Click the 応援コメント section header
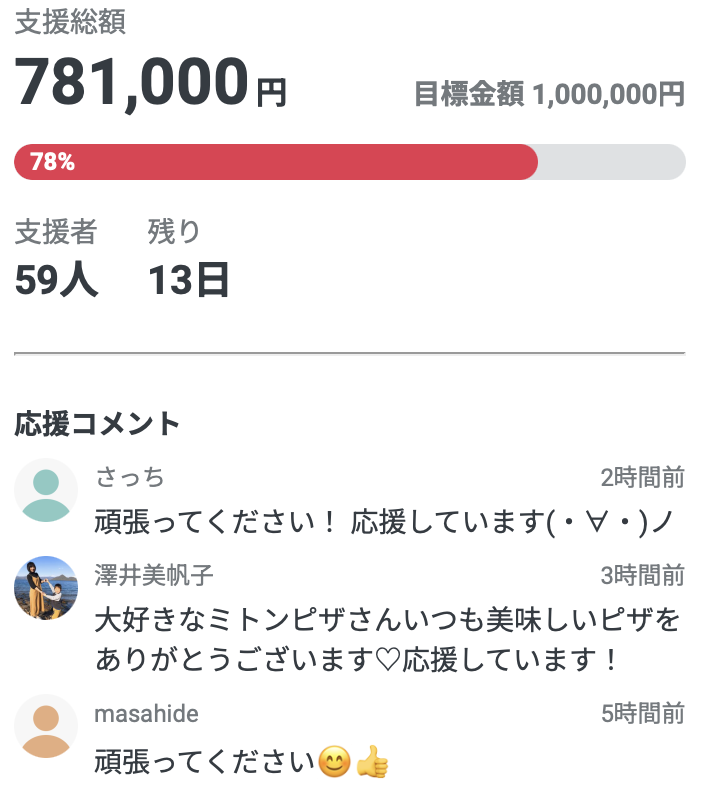This screenshot has width=726, height=794. click(96, 423)
